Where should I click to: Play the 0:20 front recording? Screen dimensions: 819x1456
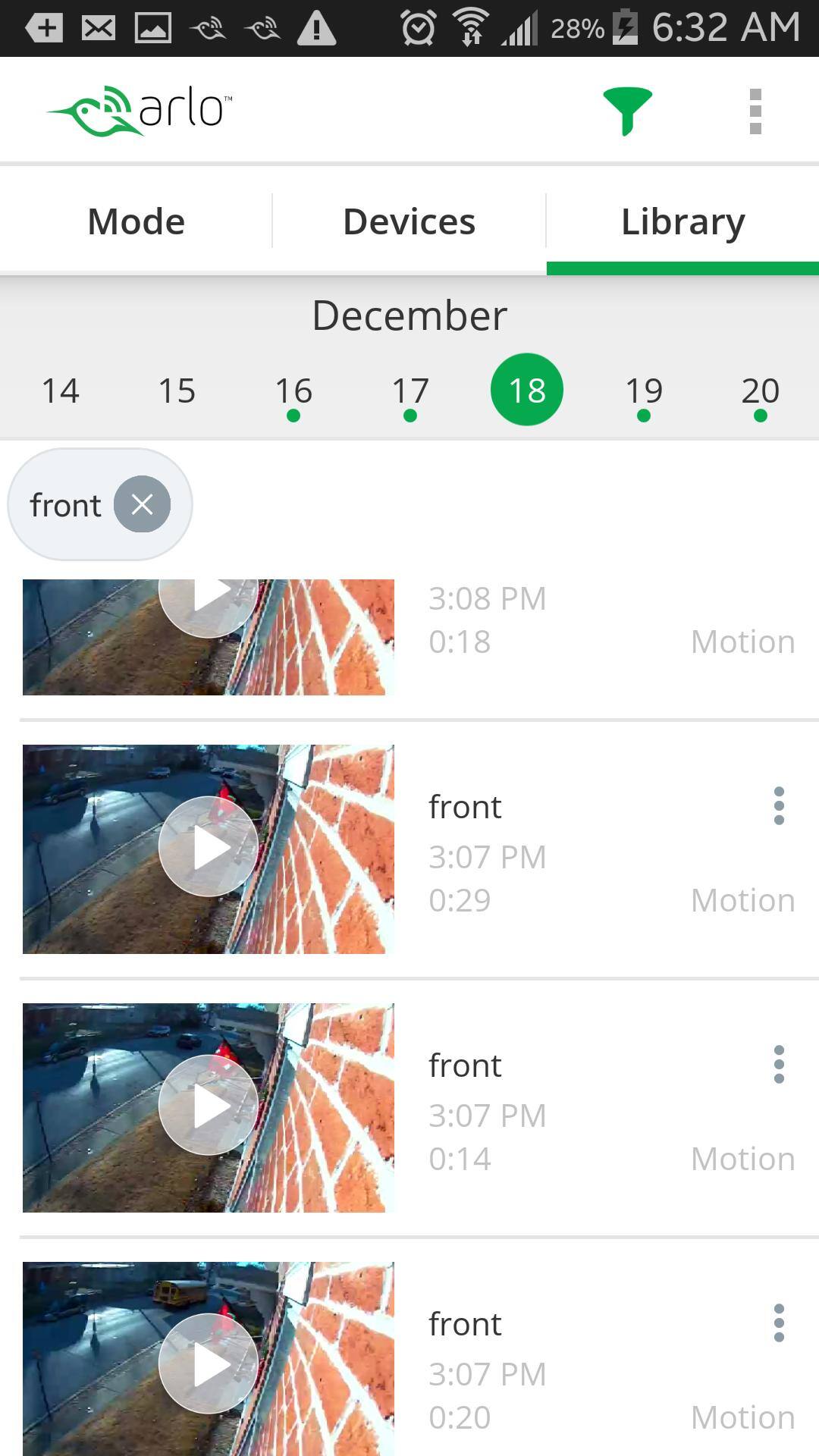[208, 1364]
